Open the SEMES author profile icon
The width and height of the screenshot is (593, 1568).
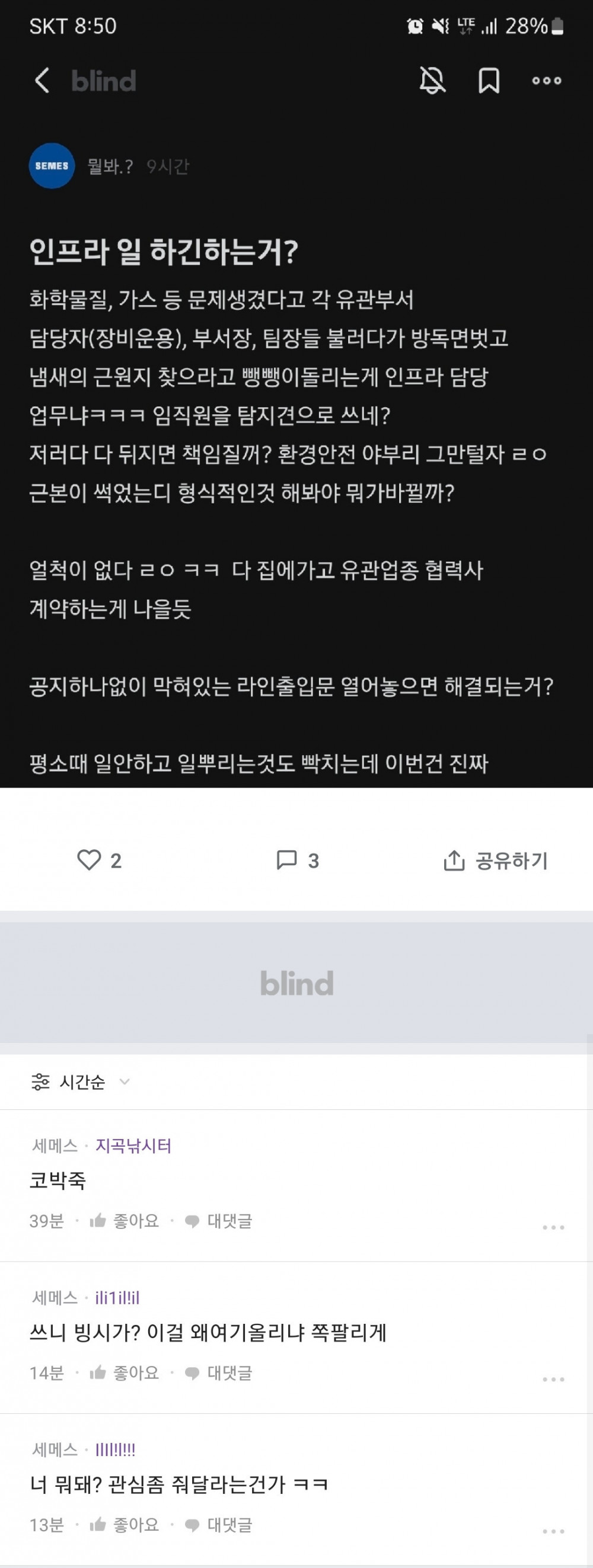(x=52, y=165)
